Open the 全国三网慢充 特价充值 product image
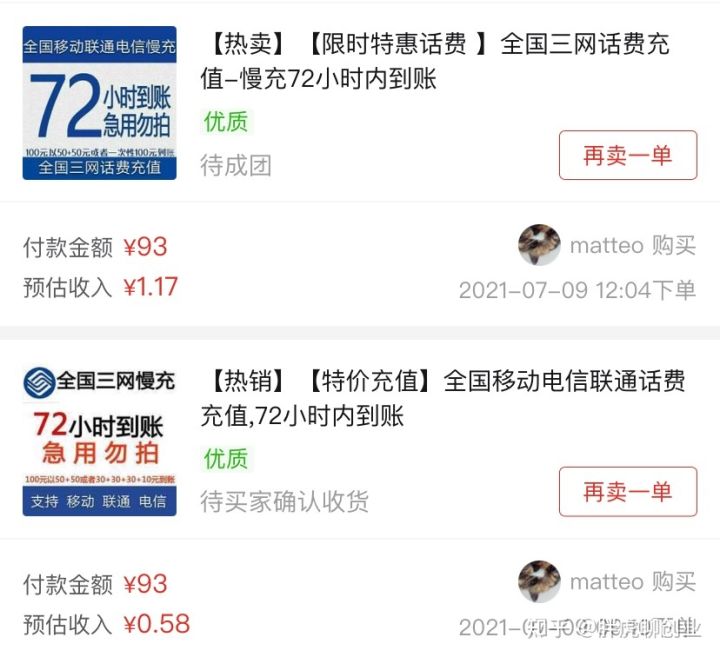Screen dimensions: 720x657 pyautogui.click(x=99, y=440)
